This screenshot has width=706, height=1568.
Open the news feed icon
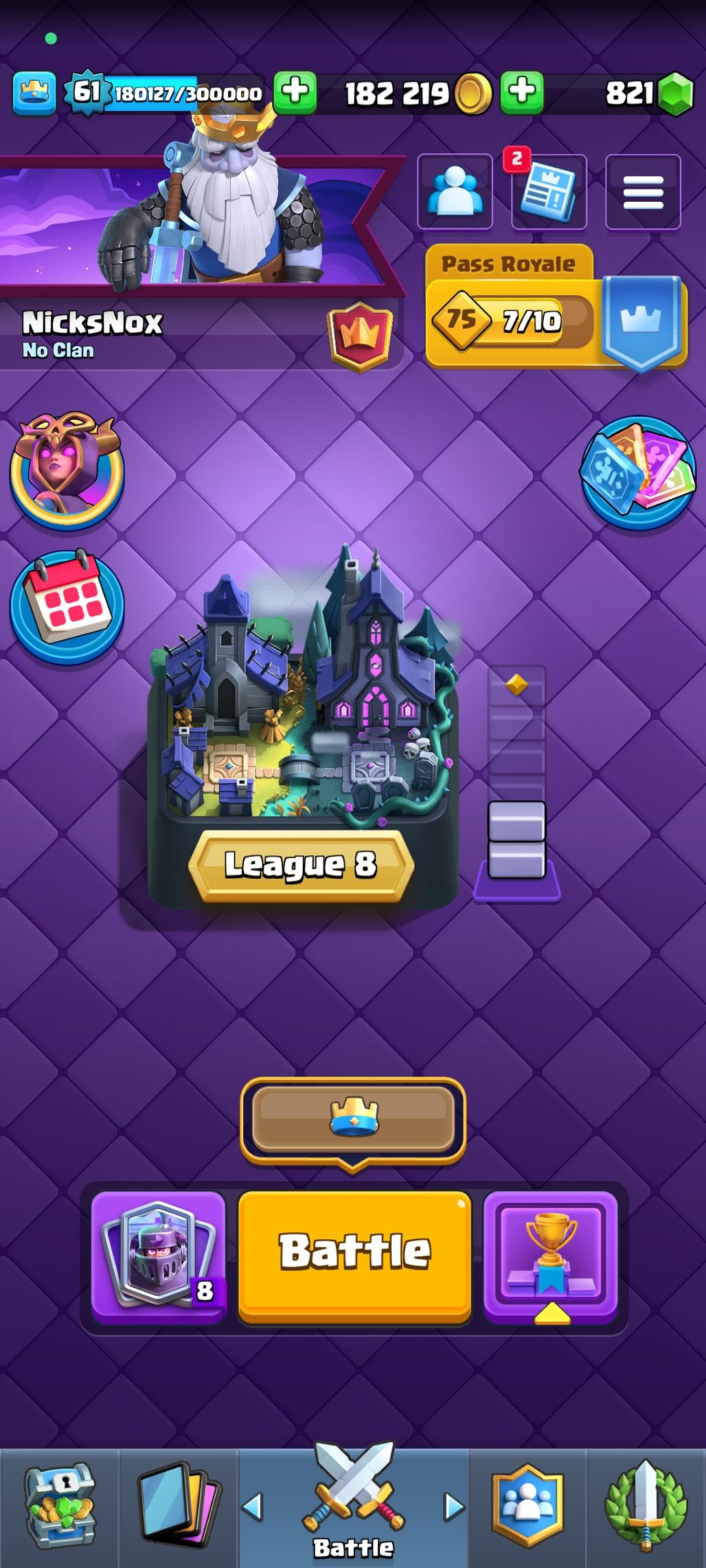549,192
